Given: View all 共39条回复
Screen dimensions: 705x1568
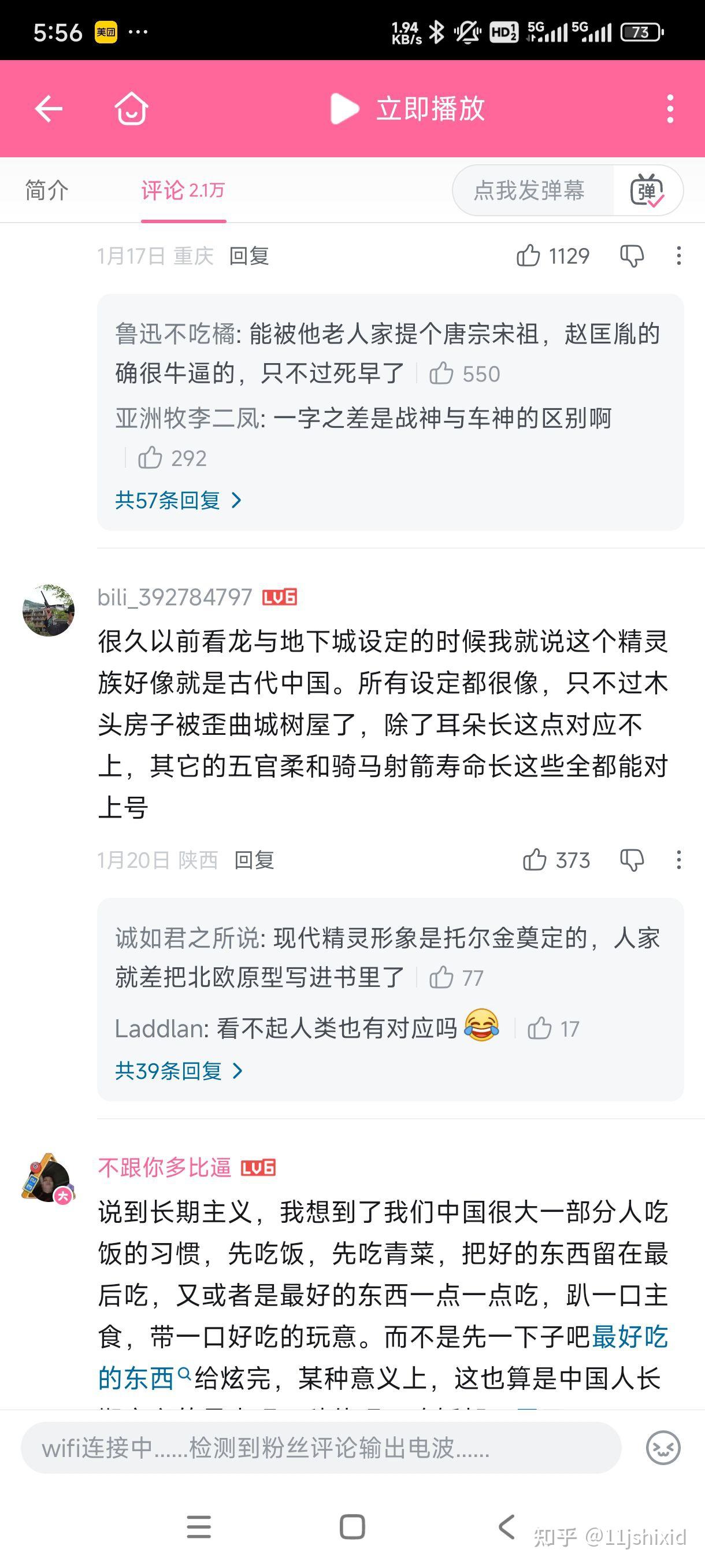Looking at the screenshot, I should coord(180,1071).
